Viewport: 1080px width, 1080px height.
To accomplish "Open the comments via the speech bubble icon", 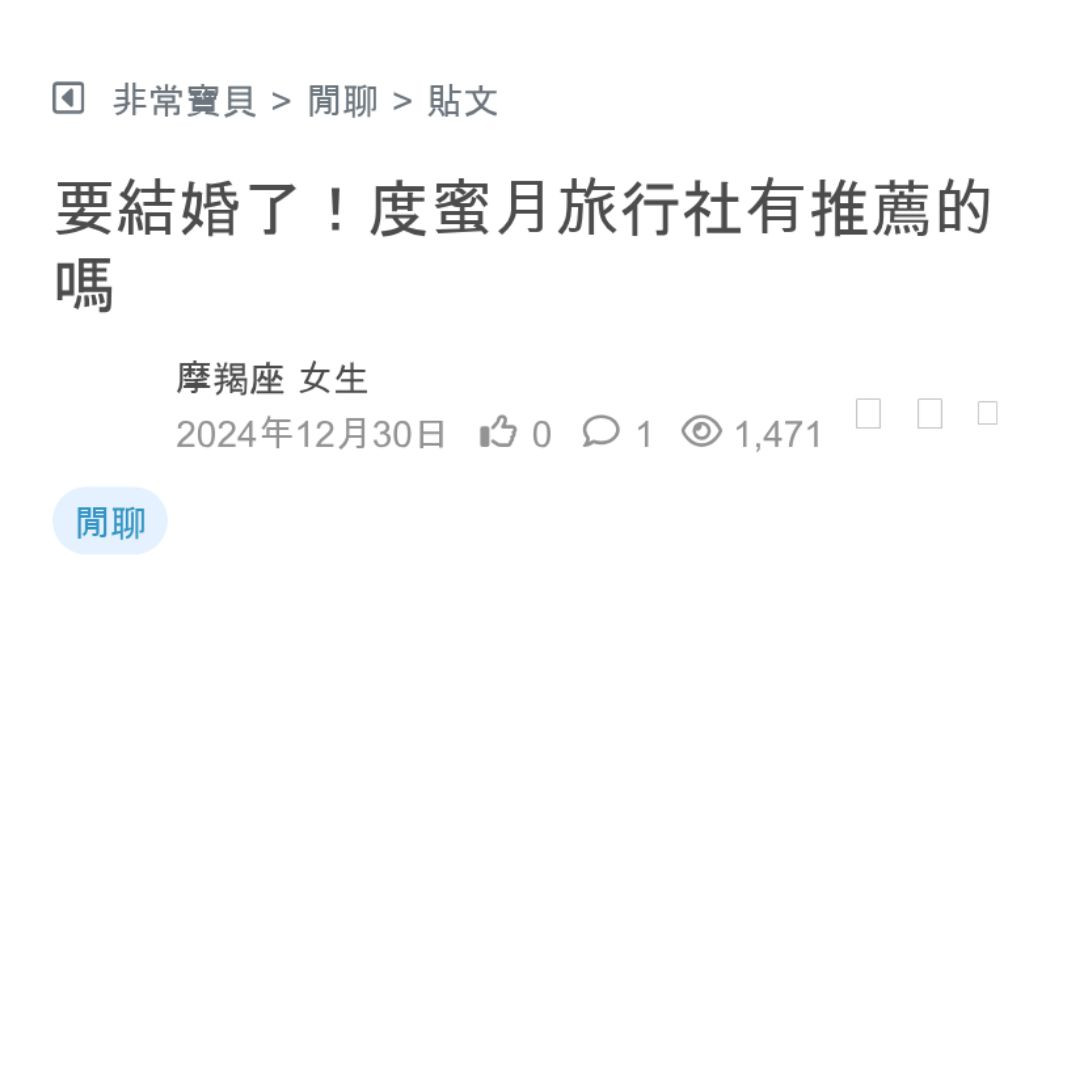I will tap(601, 432).
